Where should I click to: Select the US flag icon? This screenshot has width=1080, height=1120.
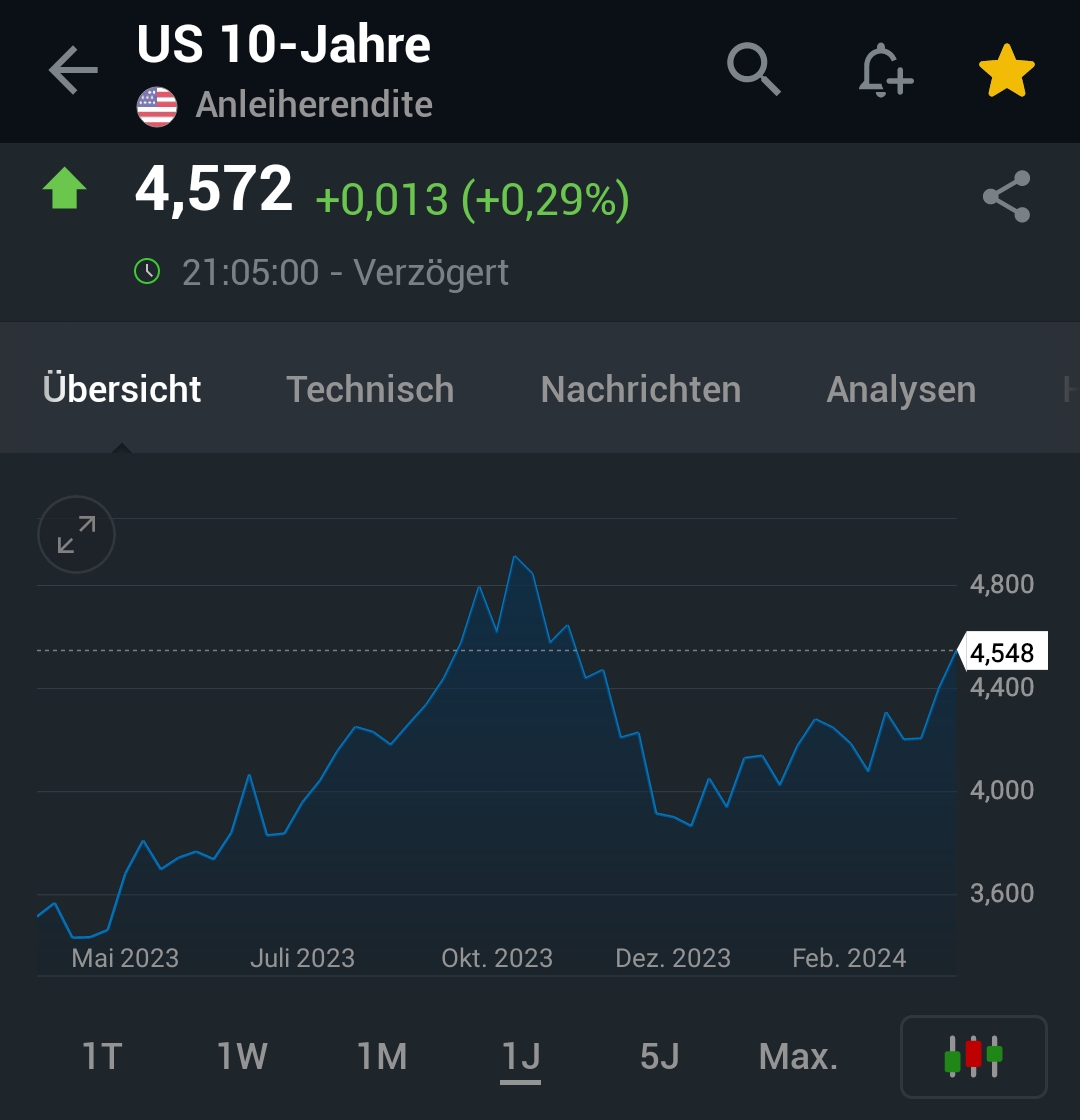tap(158, 102)
